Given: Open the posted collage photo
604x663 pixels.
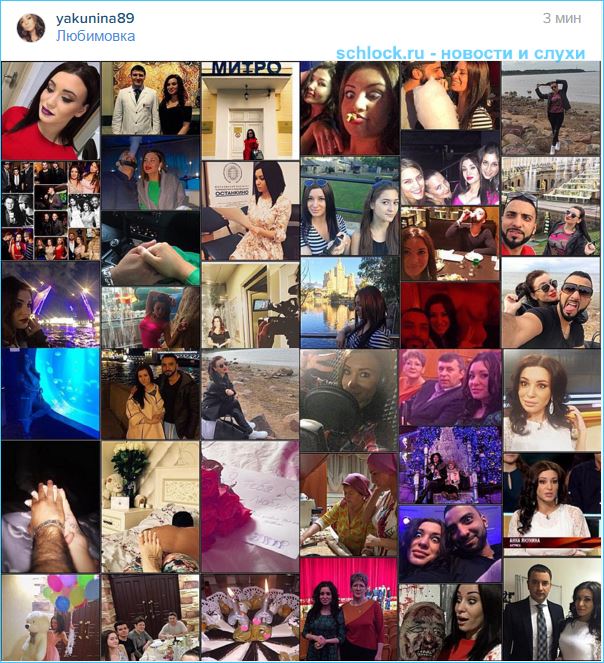Looking at the screenshot, I should pos(302,360).
